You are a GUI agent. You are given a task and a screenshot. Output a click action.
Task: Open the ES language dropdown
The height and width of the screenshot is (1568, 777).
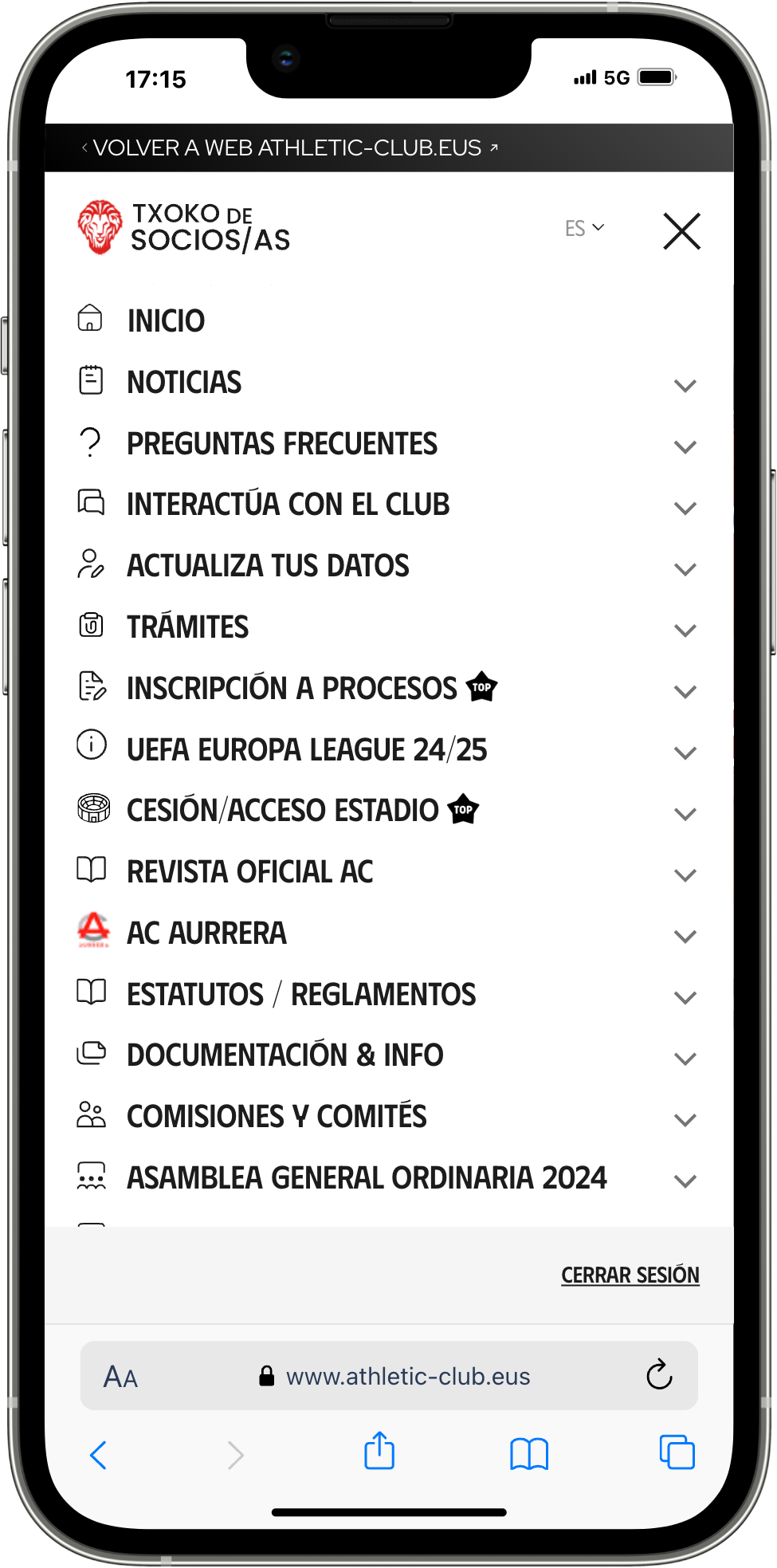pos(585,229)
